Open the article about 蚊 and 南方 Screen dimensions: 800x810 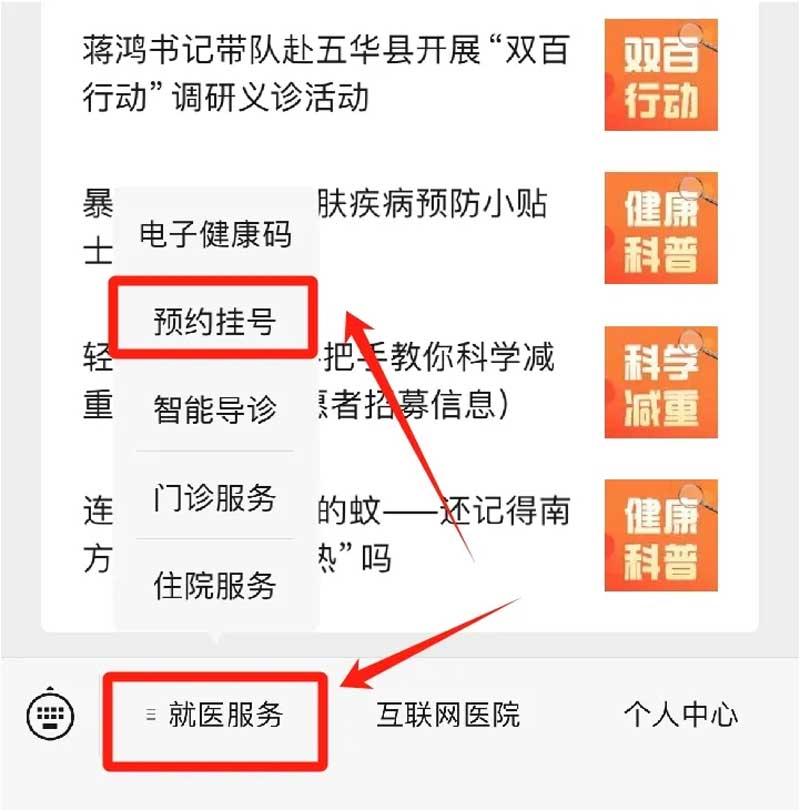coord(450,515)
